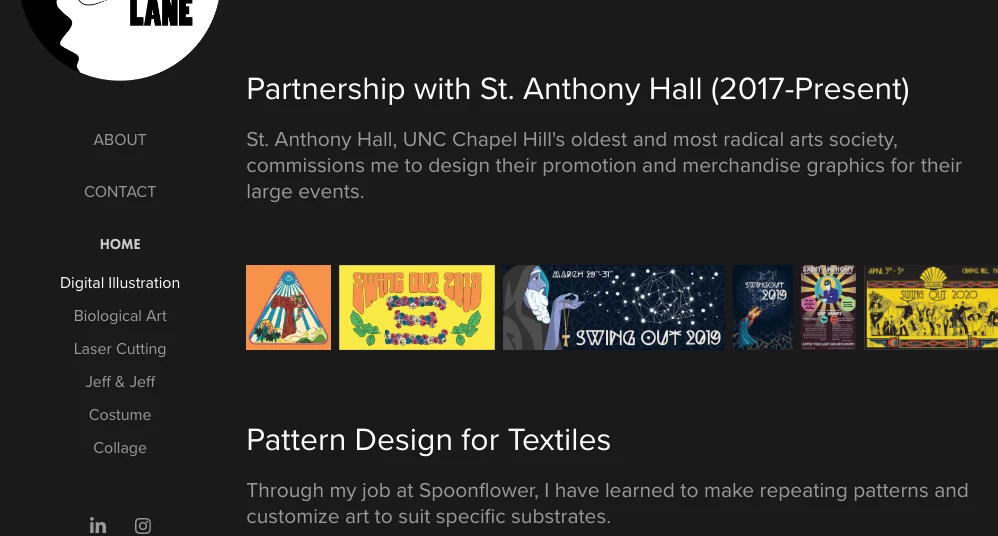Viewport: 998px width, 536px height.
Task: Open the Costume section
Action: tap(120, 415)
